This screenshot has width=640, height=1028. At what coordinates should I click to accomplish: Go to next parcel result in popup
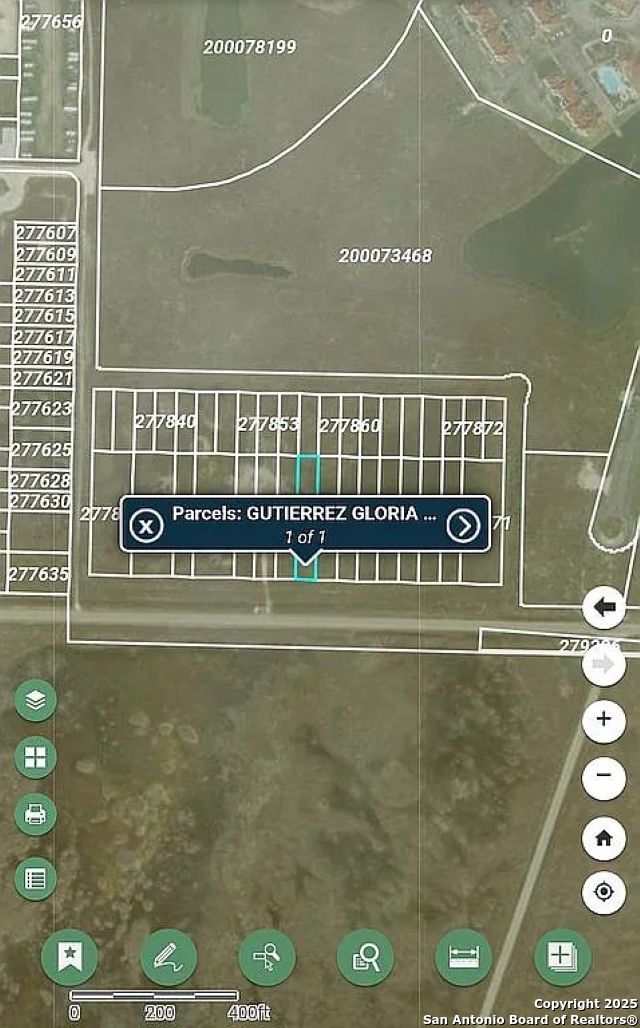[x=463, y=525]
